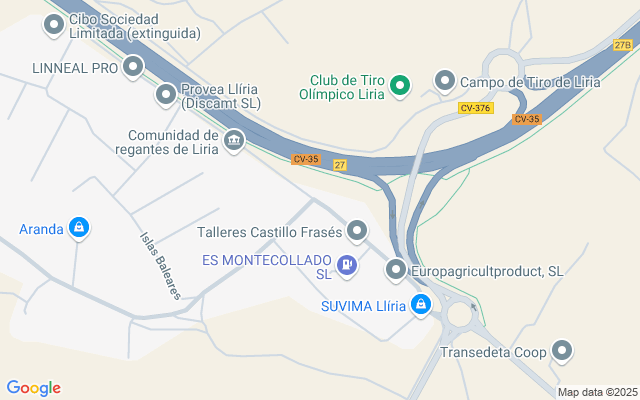The width and height of the screenshot is (640, 400).
Task: Open the Cibo Sociedad Limitada place marker
Action: pos(54,26)
